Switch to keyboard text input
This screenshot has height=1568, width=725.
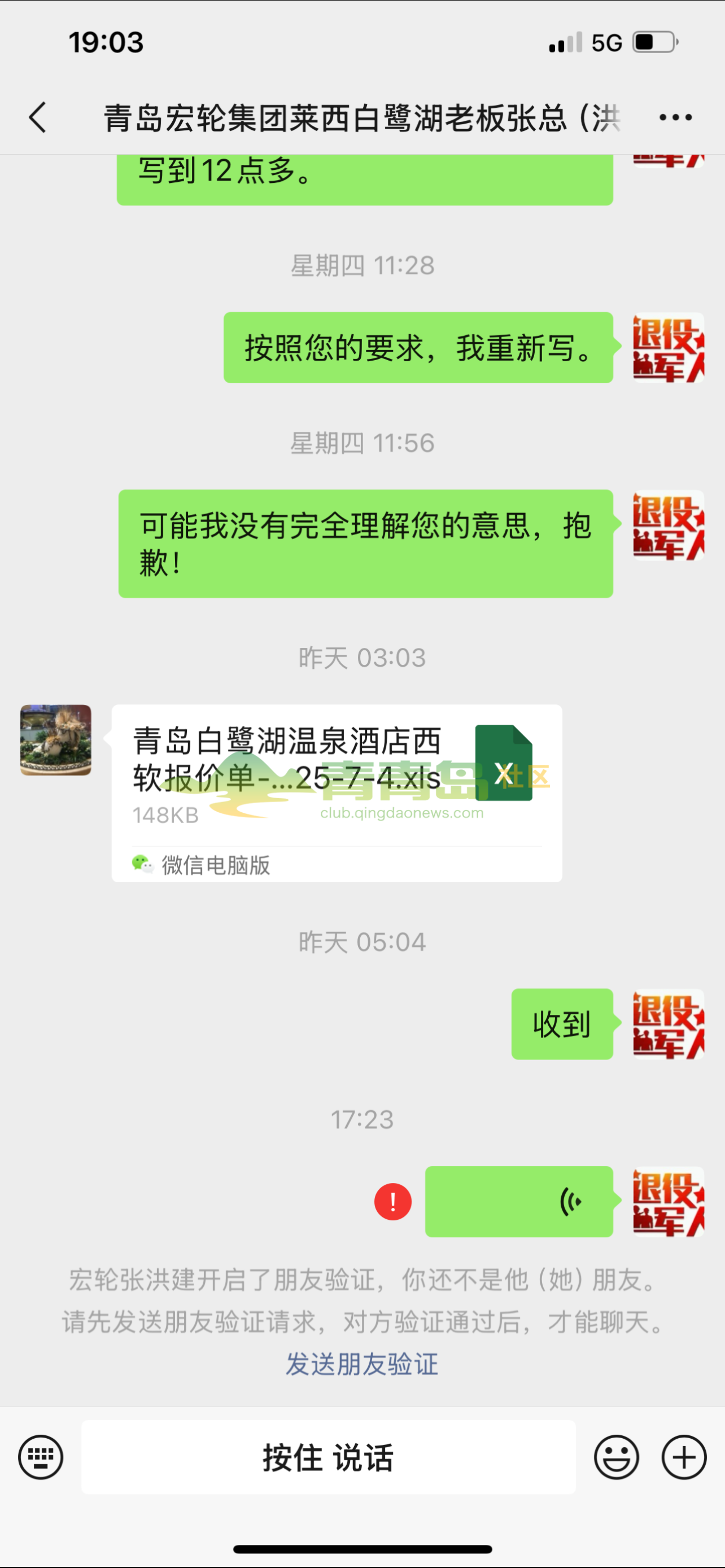point(41,1457)
